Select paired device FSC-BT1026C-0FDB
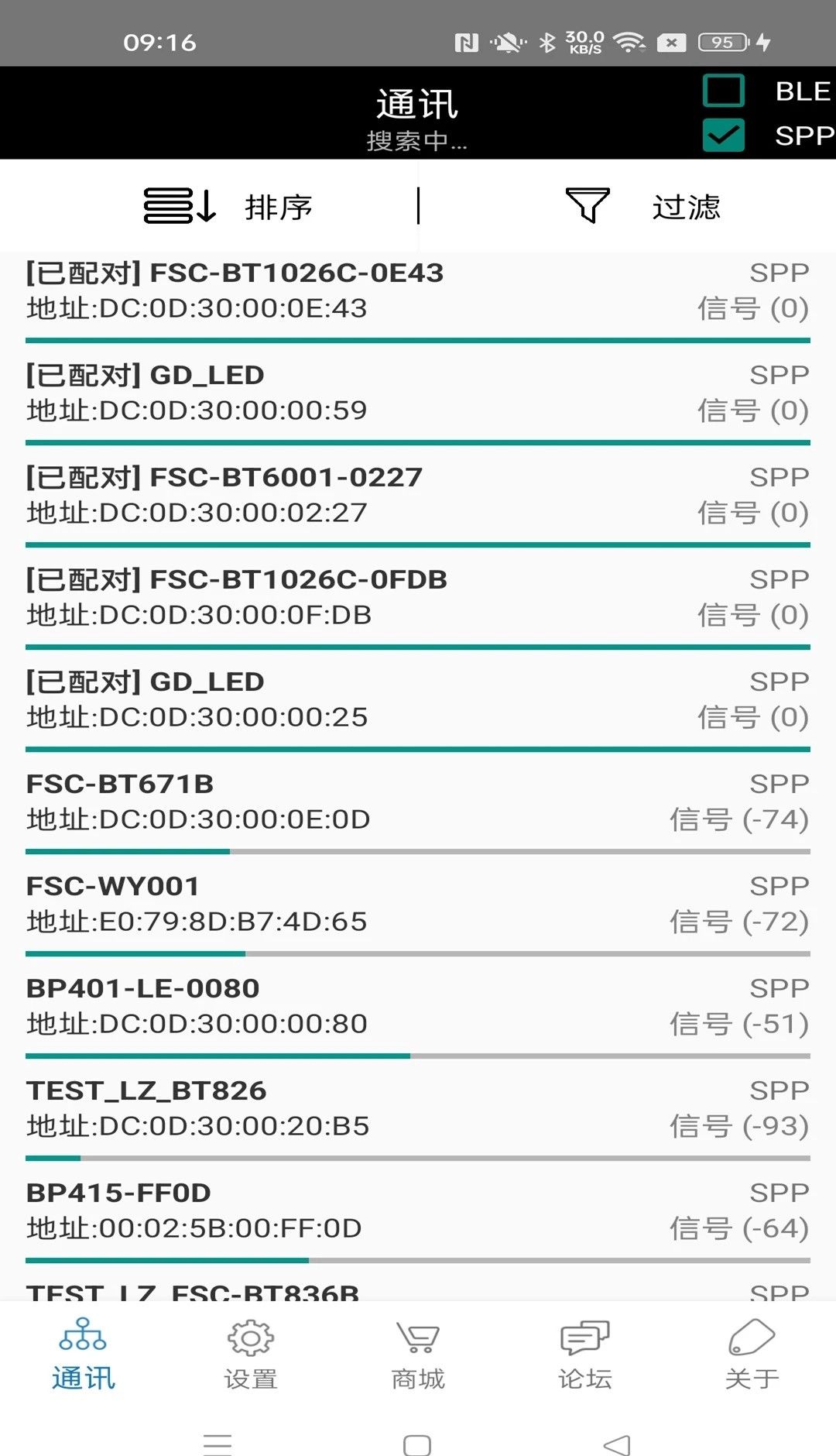Viewport: 836px width, 1456px height. pyautogui.click(x=418, y=598)
